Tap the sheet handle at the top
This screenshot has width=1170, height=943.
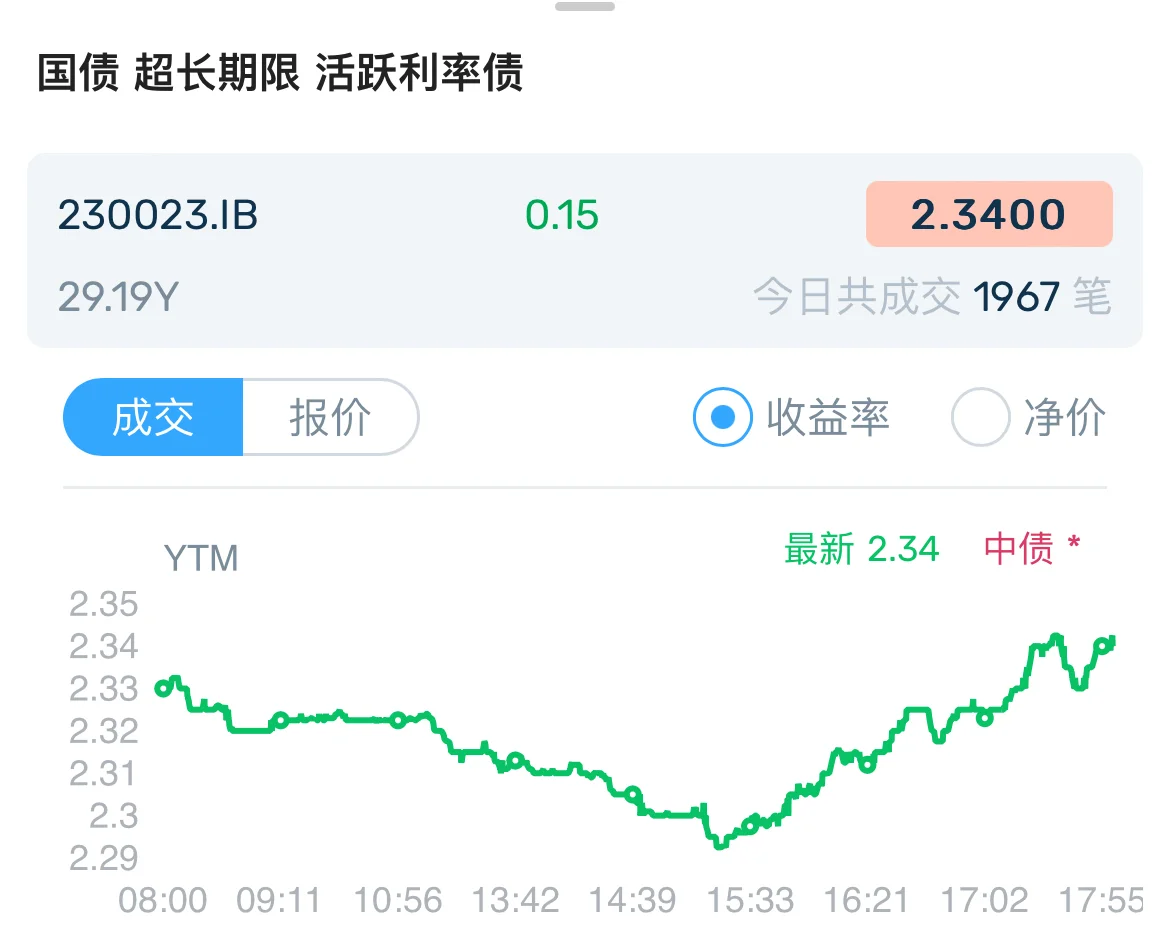coord(585,7)
